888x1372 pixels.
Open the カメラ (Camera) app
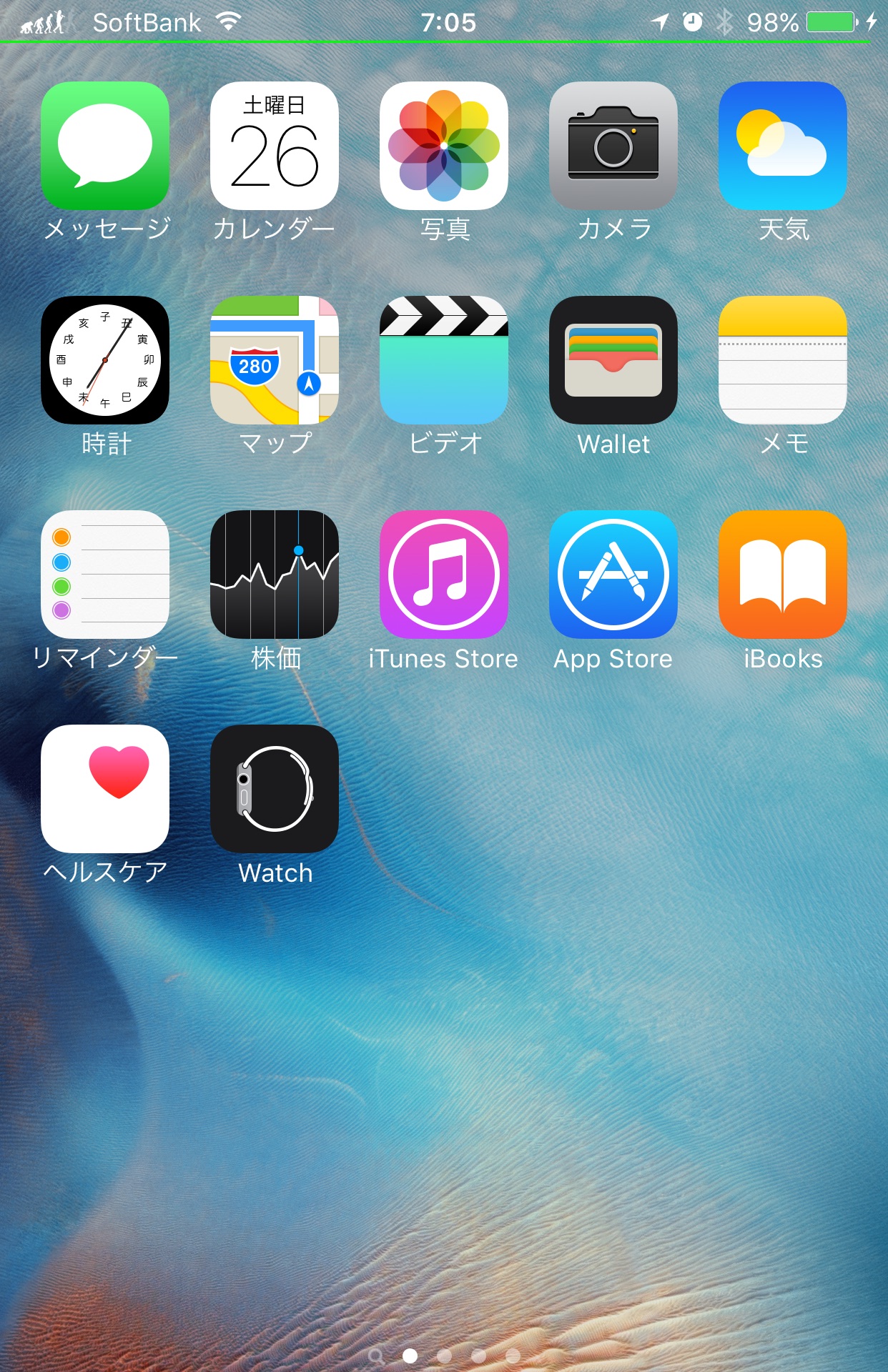pyautogui.click(x=613, y=146)
